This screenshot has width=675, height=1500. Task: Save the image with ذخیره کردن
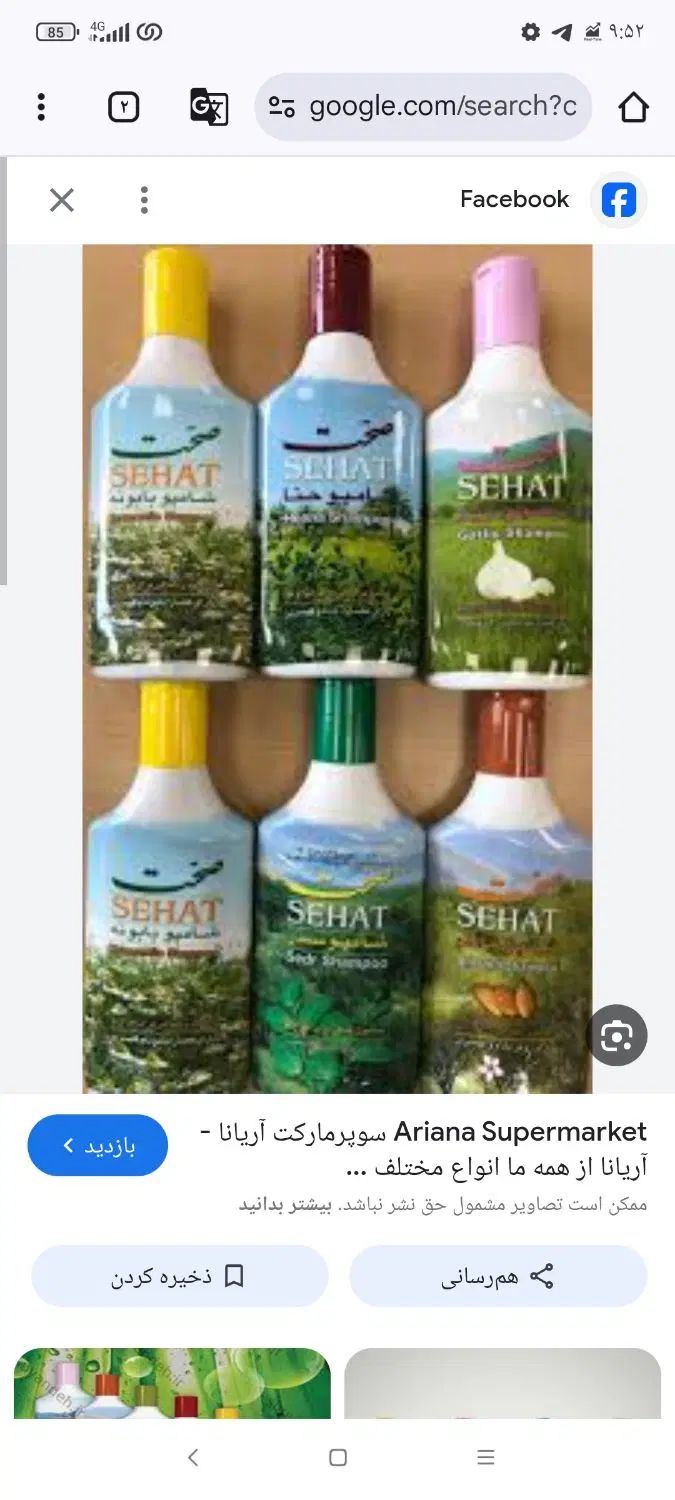click(x=180, y=1276)
